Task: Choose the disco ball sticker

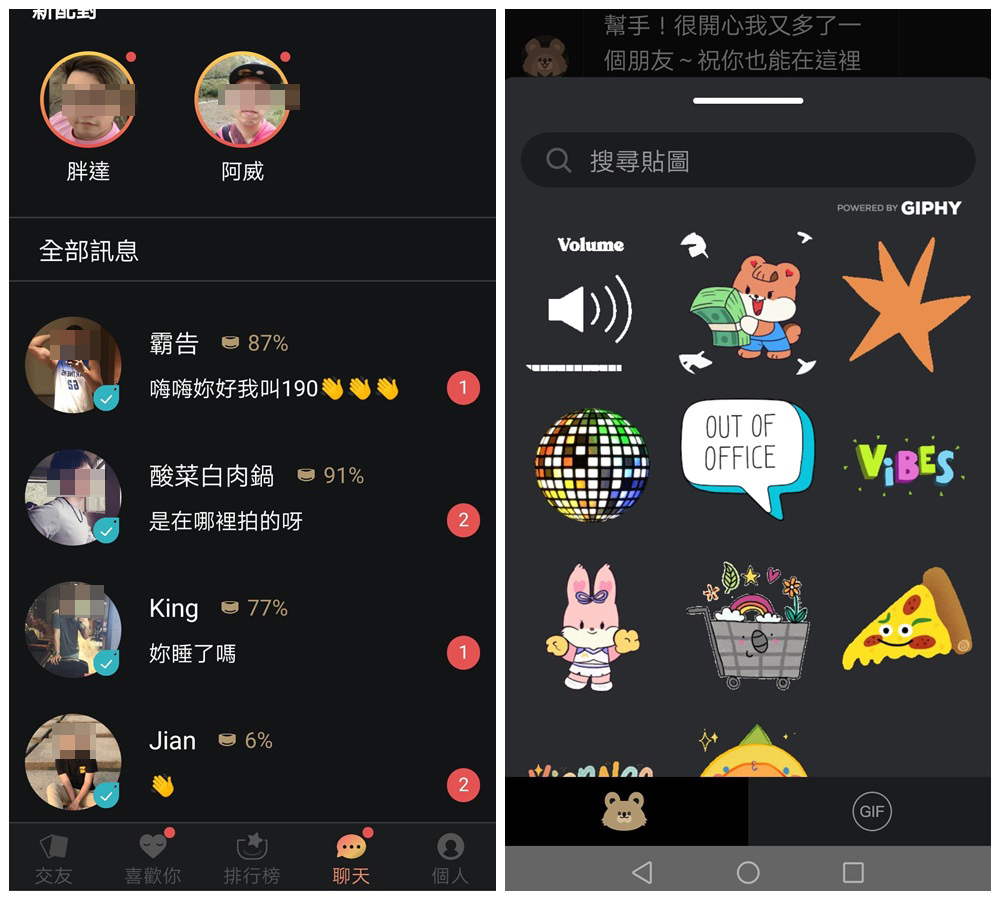Action: coord(592,464)
